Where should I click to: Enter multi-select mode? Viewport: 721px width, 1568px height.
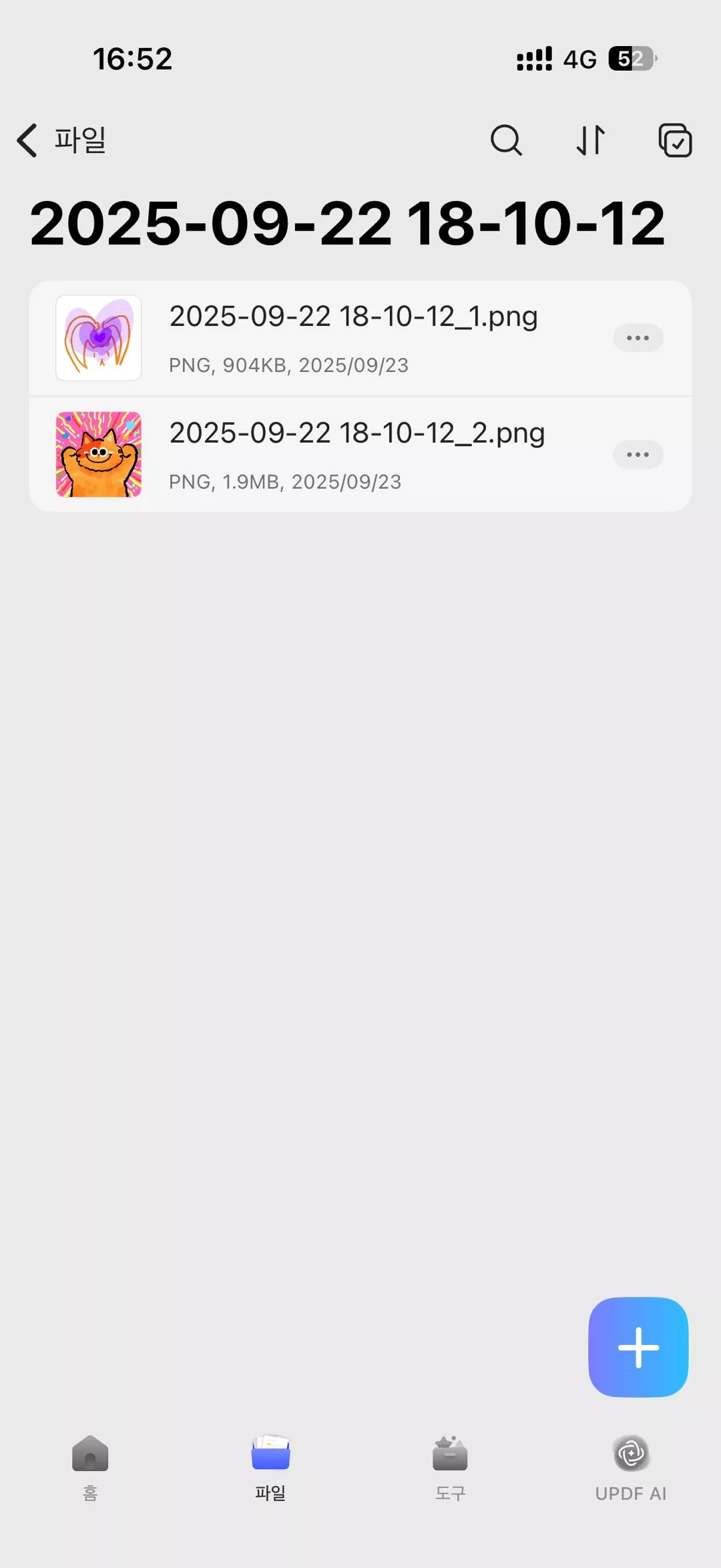point(675,140)
